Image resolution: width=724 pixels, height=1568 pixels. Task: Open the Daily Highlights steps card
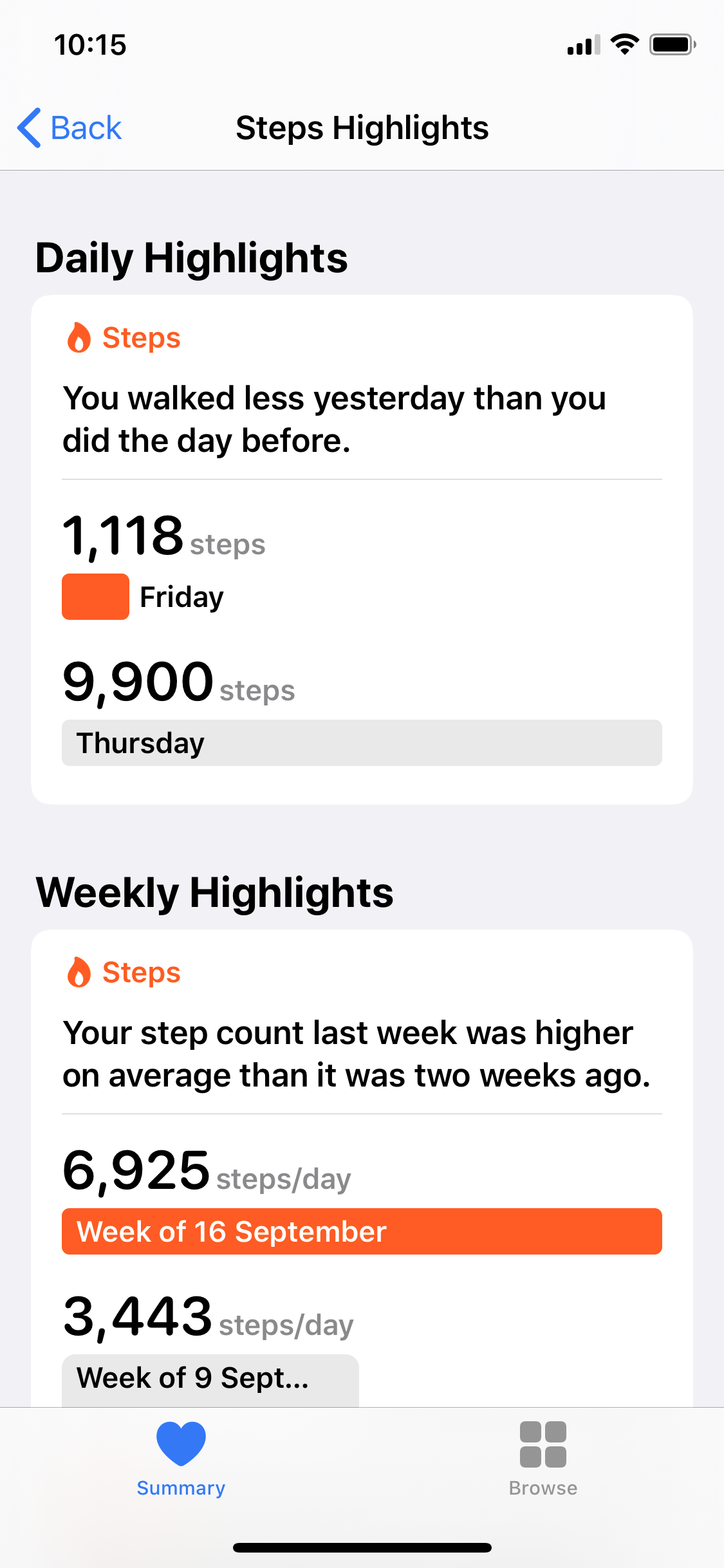click(x=362, y=549)
